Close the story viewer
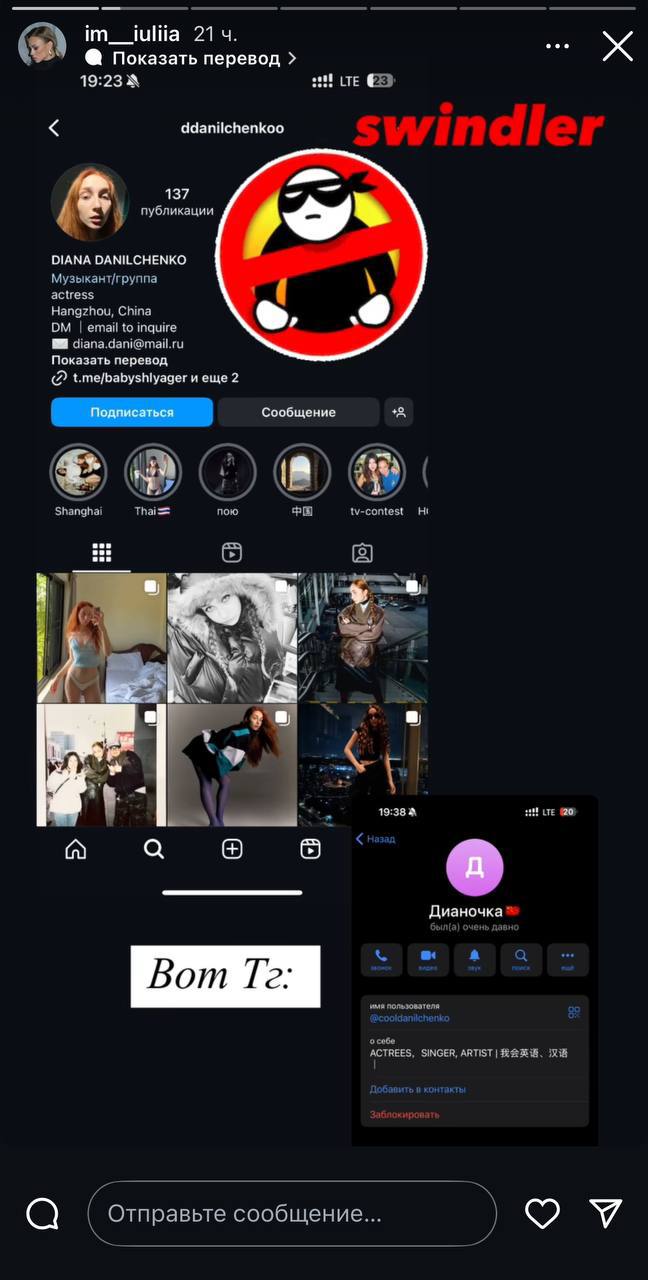Screen dimensions: 648x1280 (617, 45)
